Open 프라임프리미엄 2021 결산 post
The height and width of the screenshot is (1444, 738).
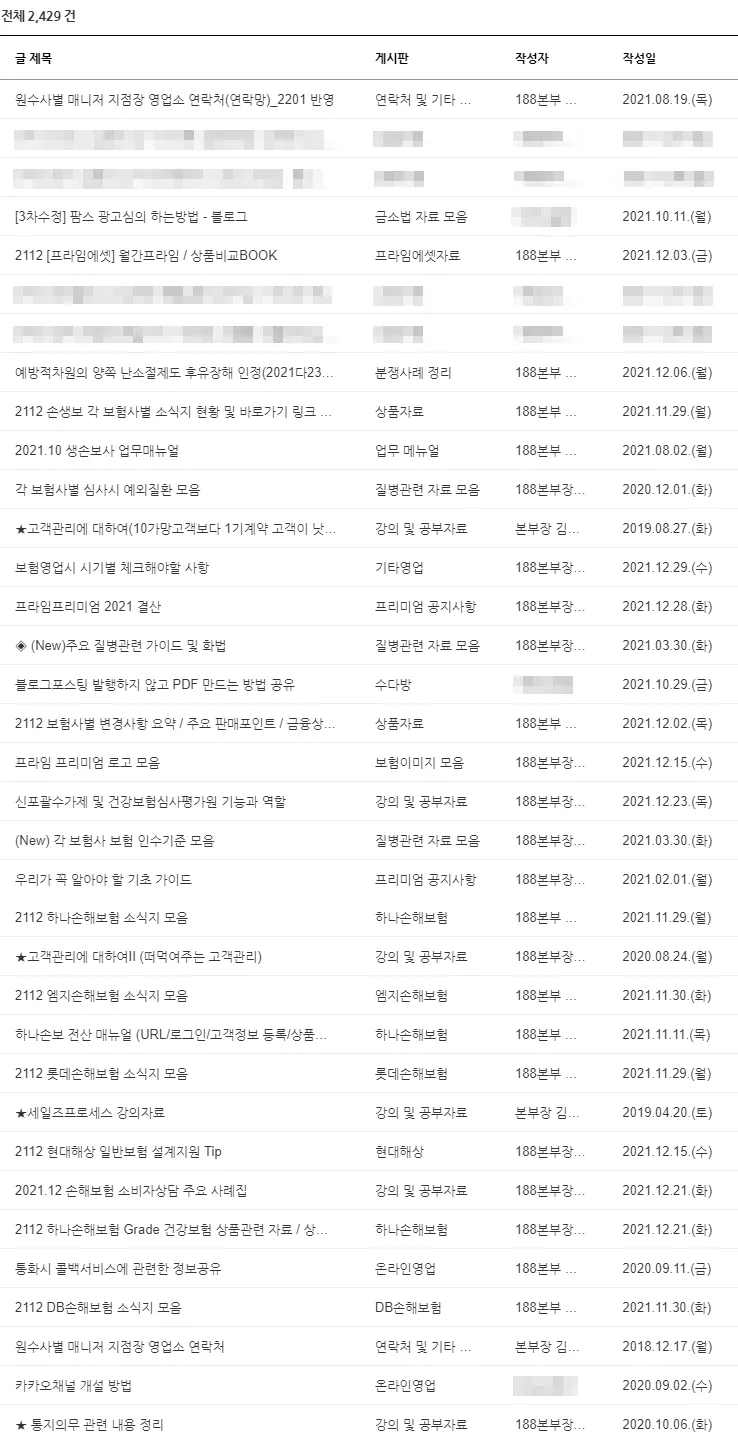(x=88, y=607)
